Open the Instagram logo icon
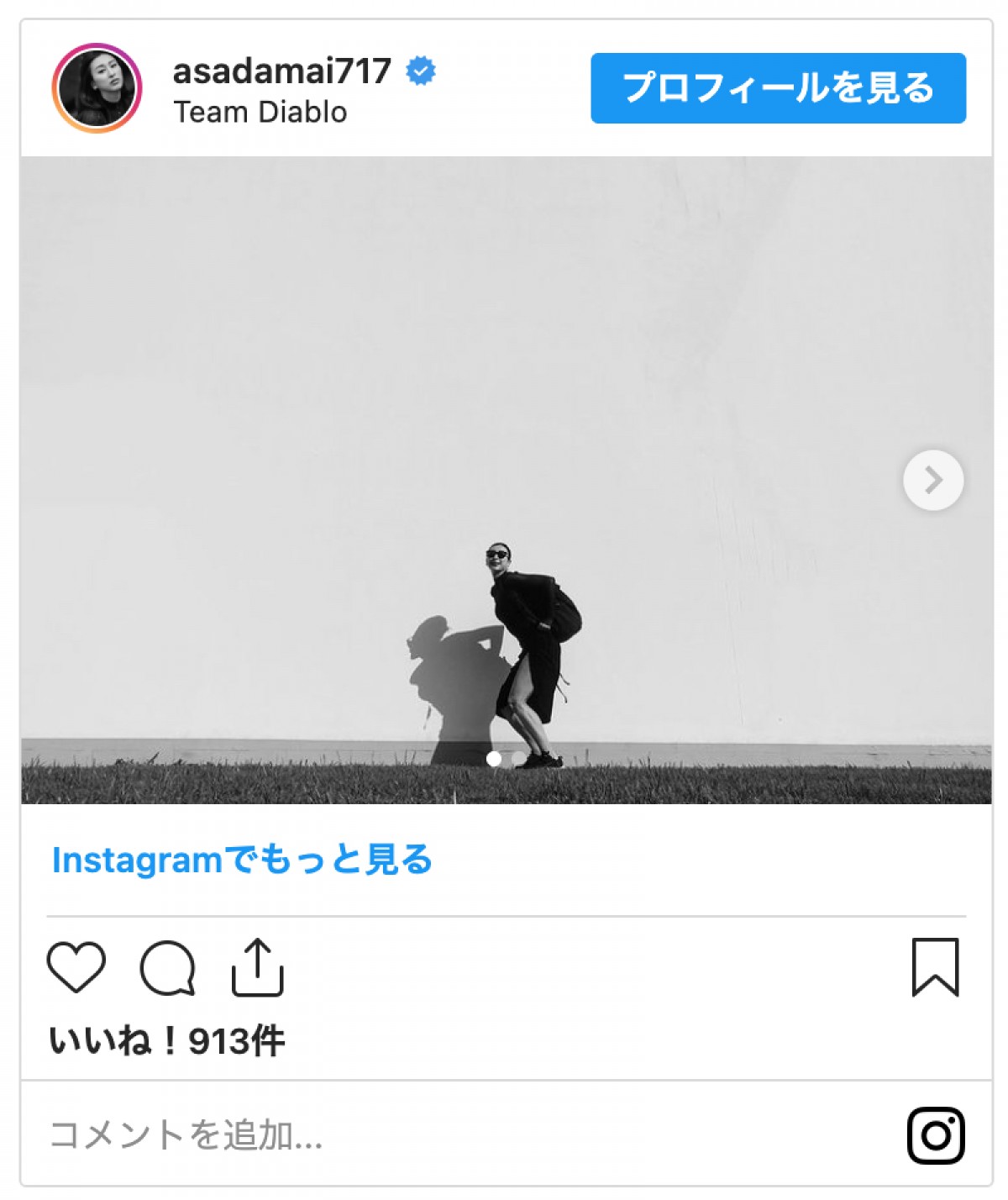This screenshot has width=1008, height=1200. pyautogui.click(x=935, y=1135)
